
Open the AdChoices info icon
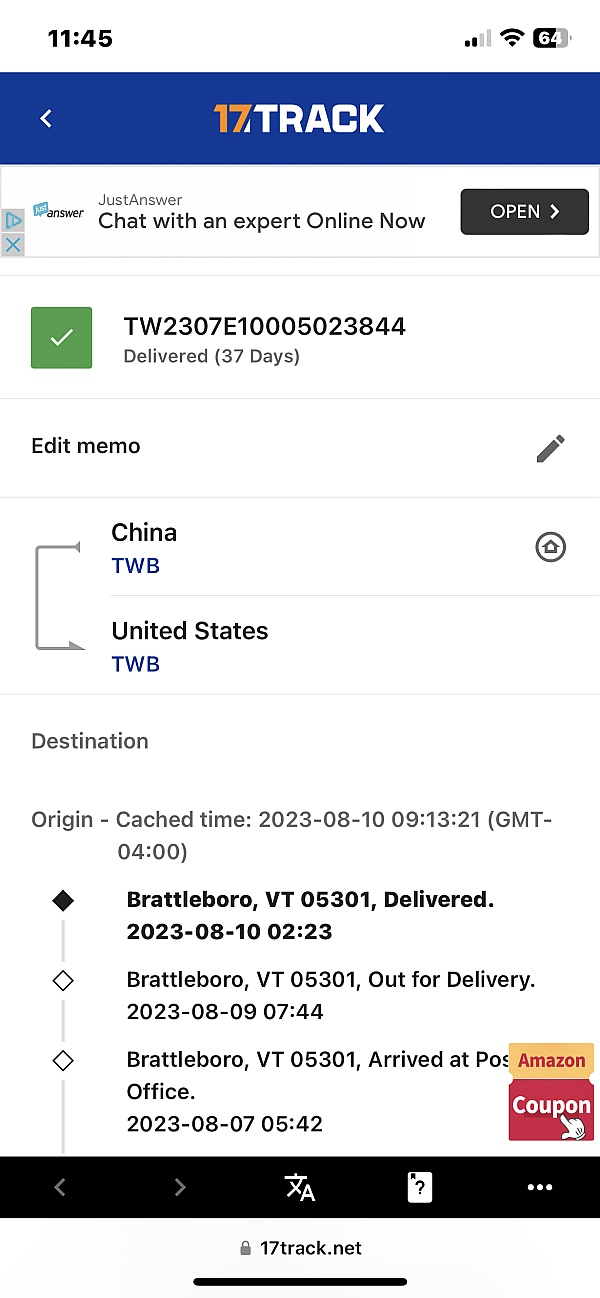tap(13, 220)
